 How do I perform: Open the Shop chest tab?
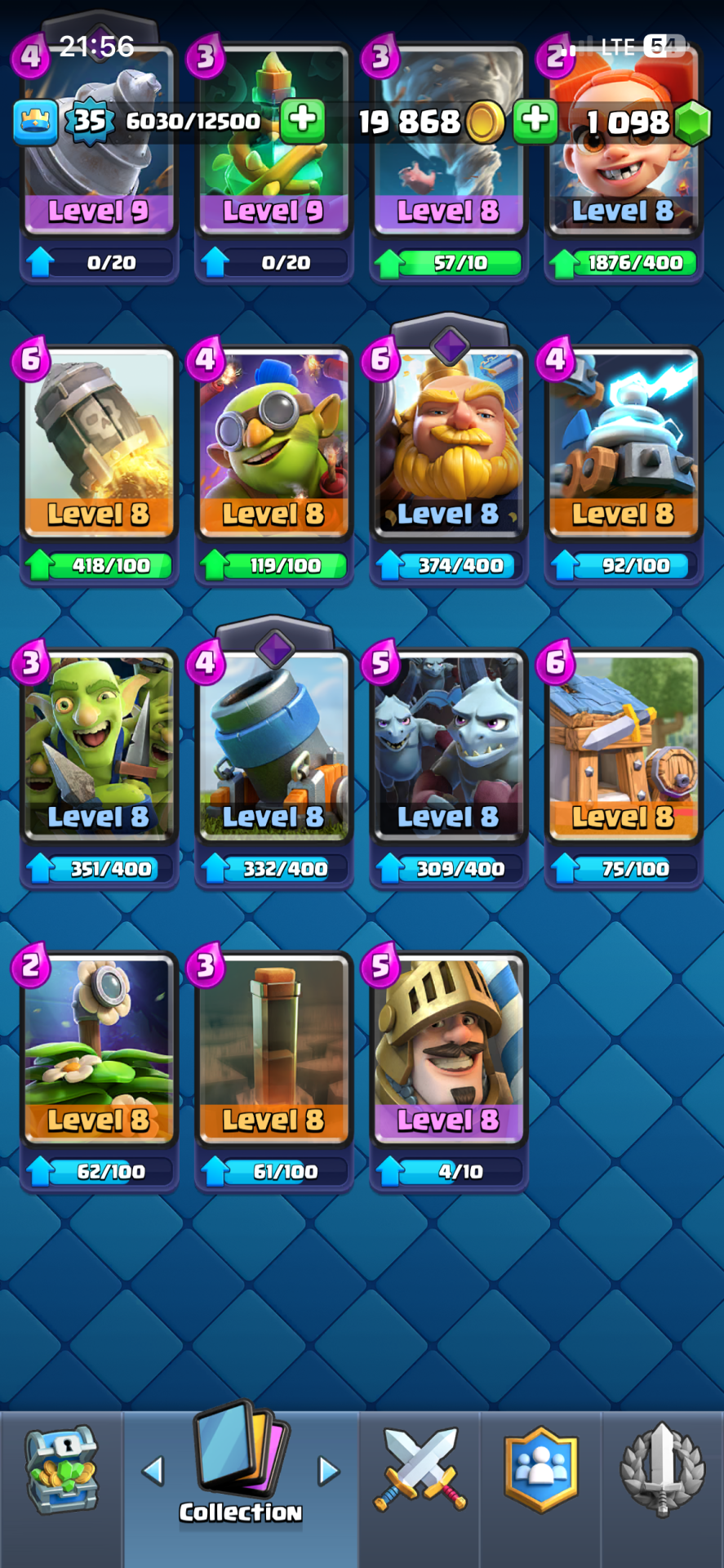(x=61, y=1470)
